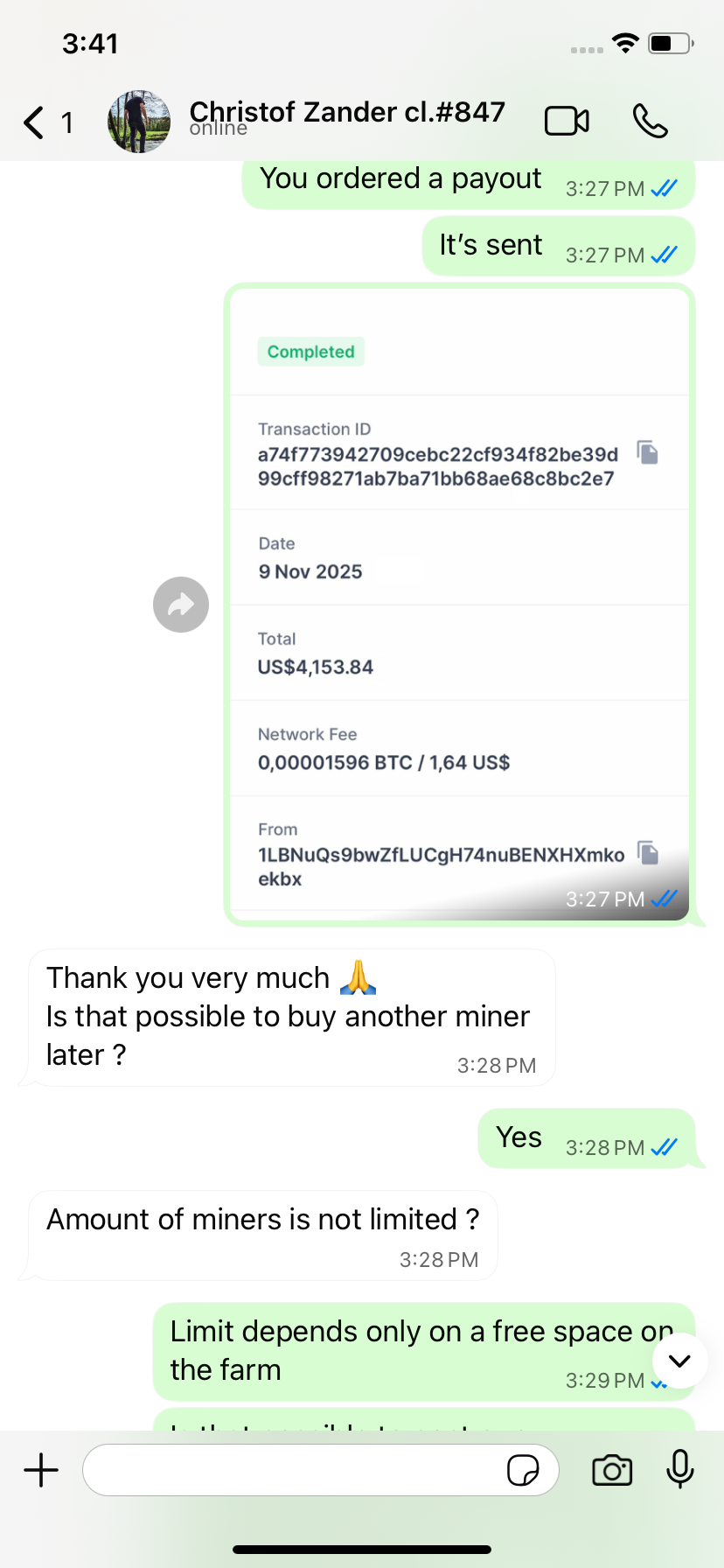This screenshot has width=724, height=1568.
Task: Forward the transaction screenshot message
Action: 181,605
